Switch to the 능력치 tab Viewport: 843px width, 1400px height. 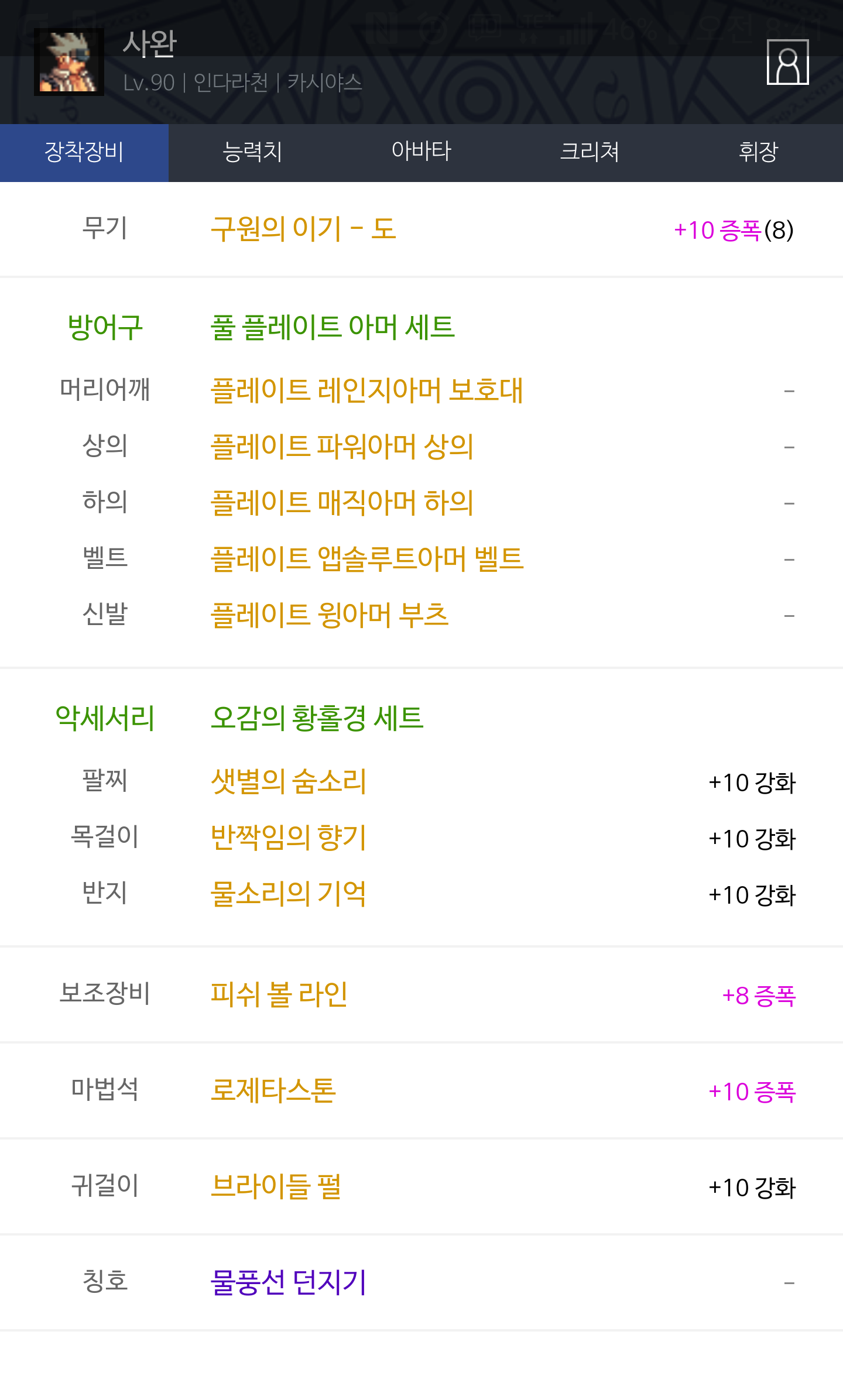point(253,152)
